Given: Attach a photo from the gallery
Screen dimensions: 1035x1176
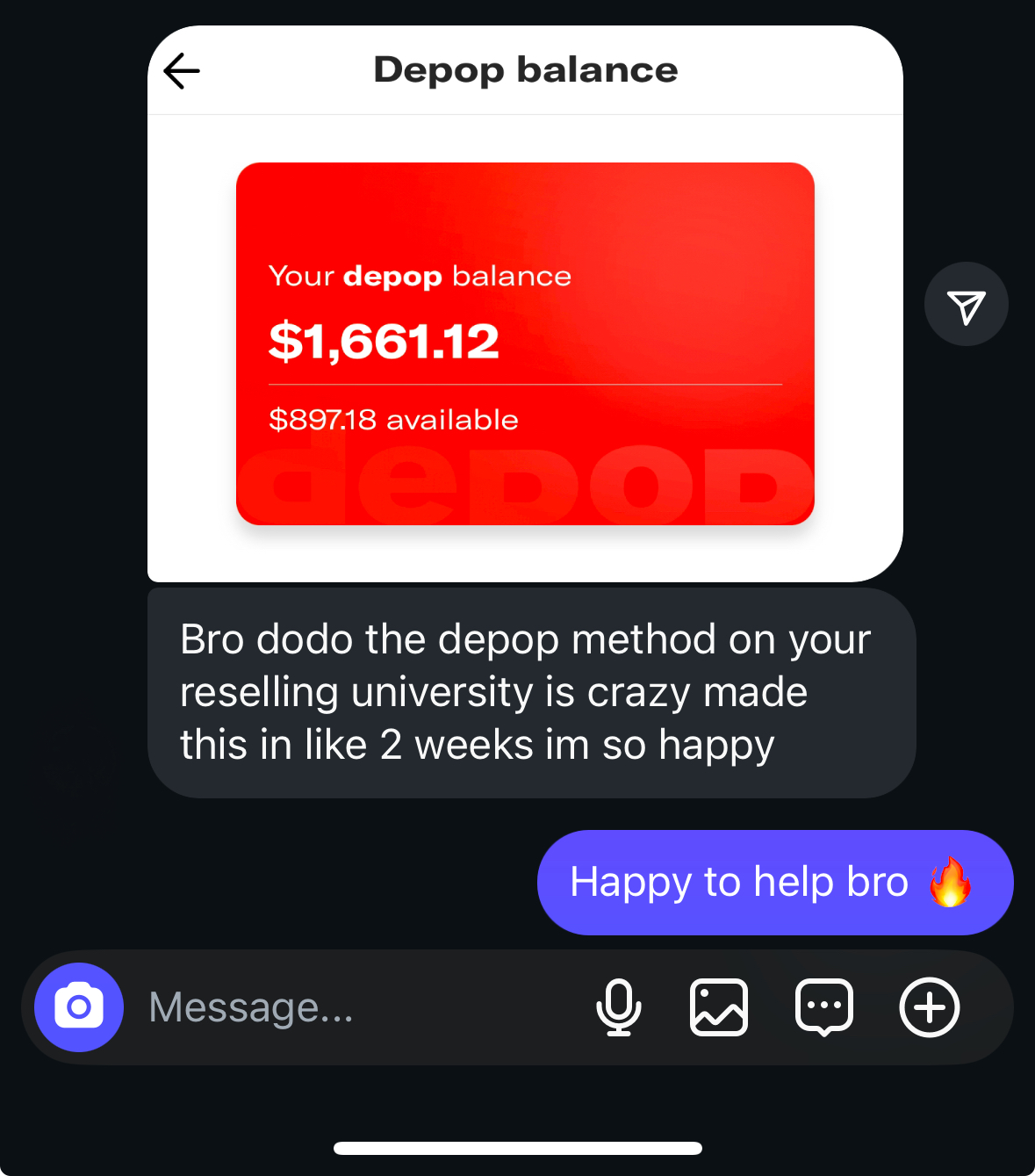Looking at the screenshot, I should point(719,1007).
